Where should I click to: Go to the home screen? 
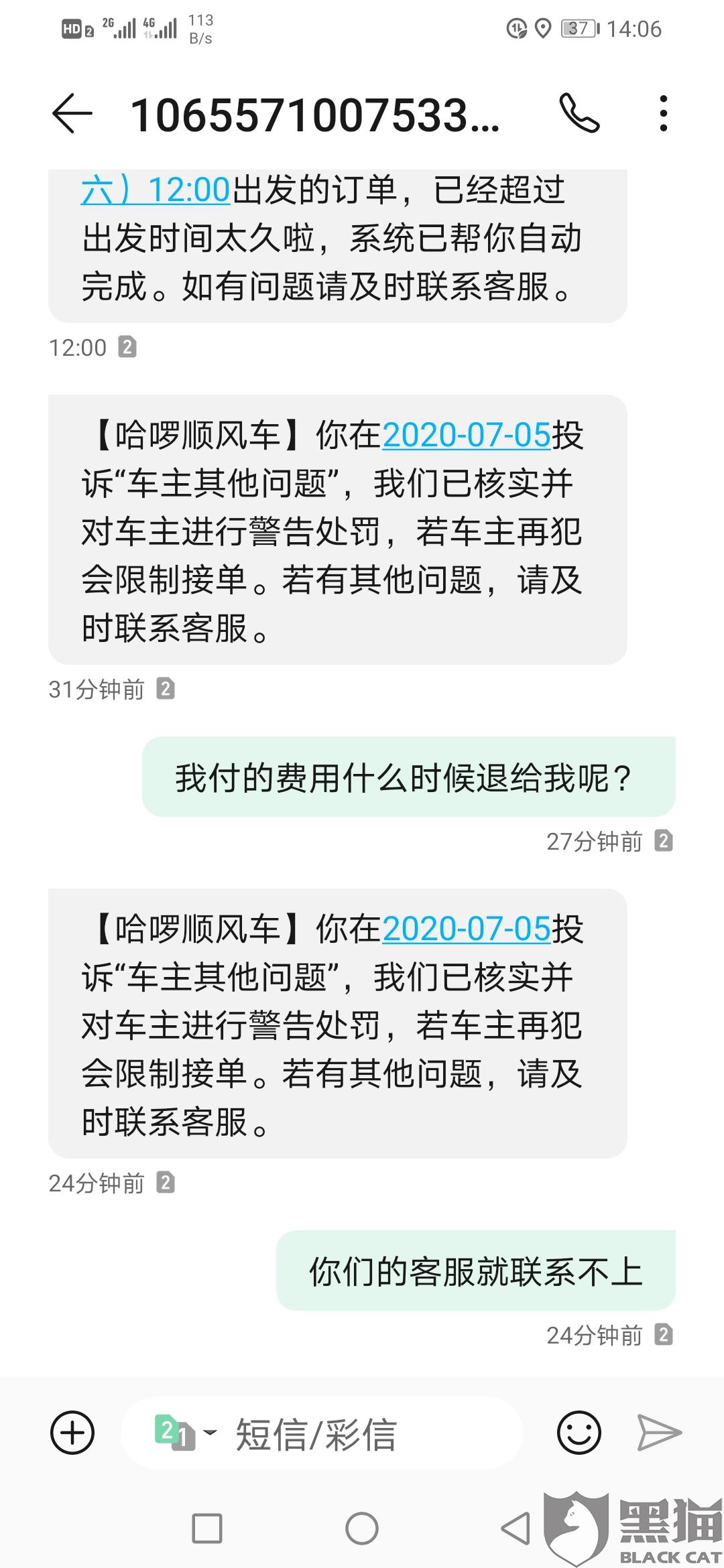click(362, 1529)
